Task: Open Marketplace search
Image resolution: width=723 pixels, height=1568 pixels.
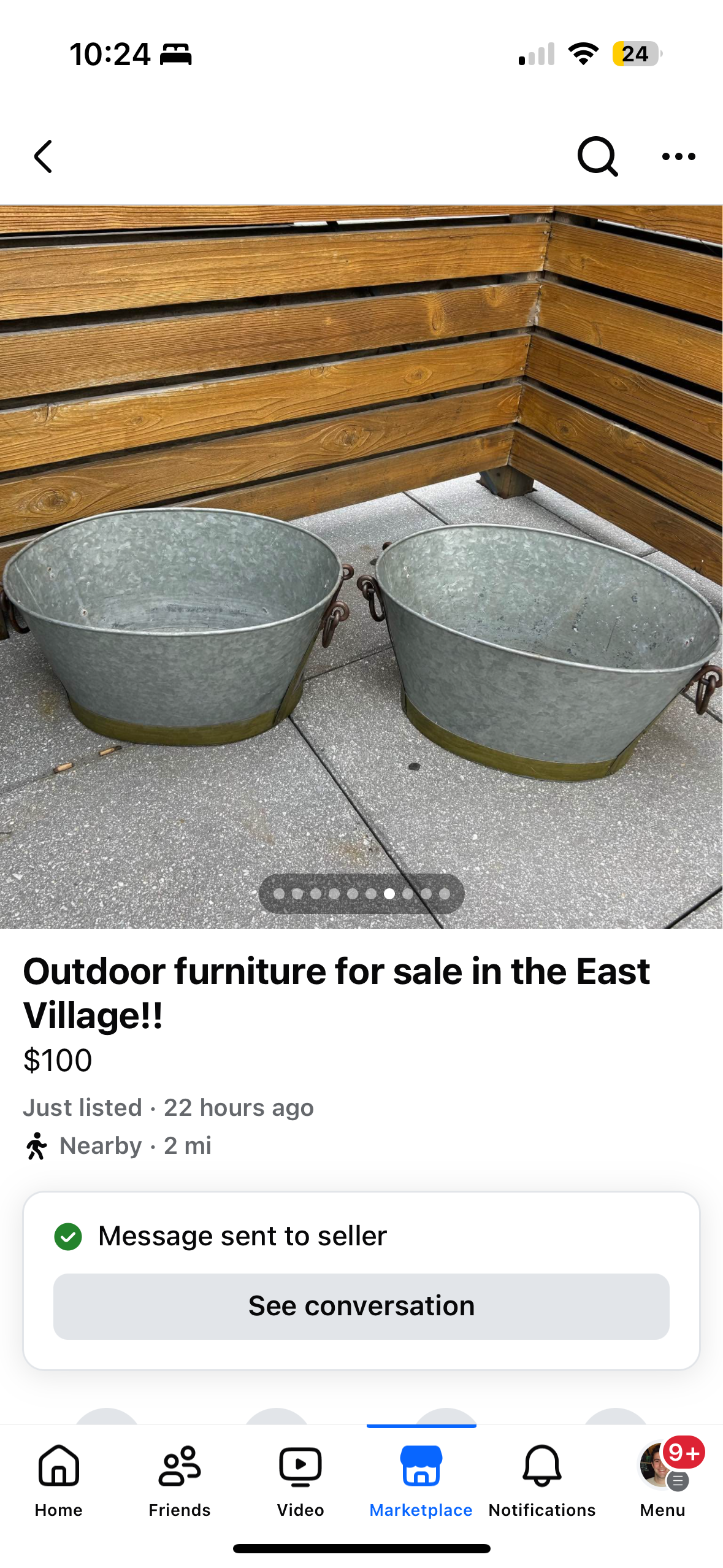Action: [597, 156]
